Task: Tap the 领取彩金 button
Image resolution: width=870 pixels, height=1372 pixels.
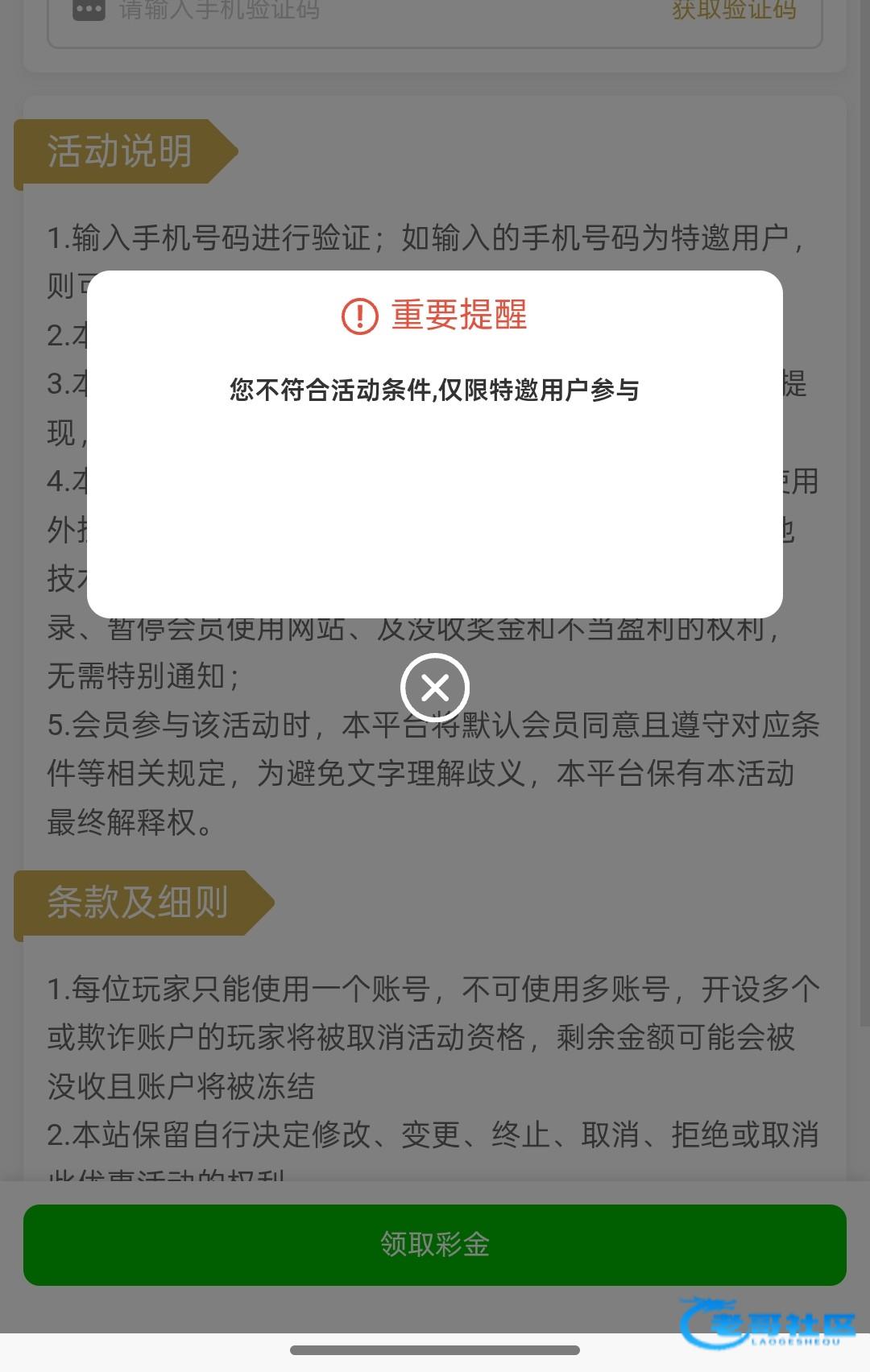Action: 435,1244
